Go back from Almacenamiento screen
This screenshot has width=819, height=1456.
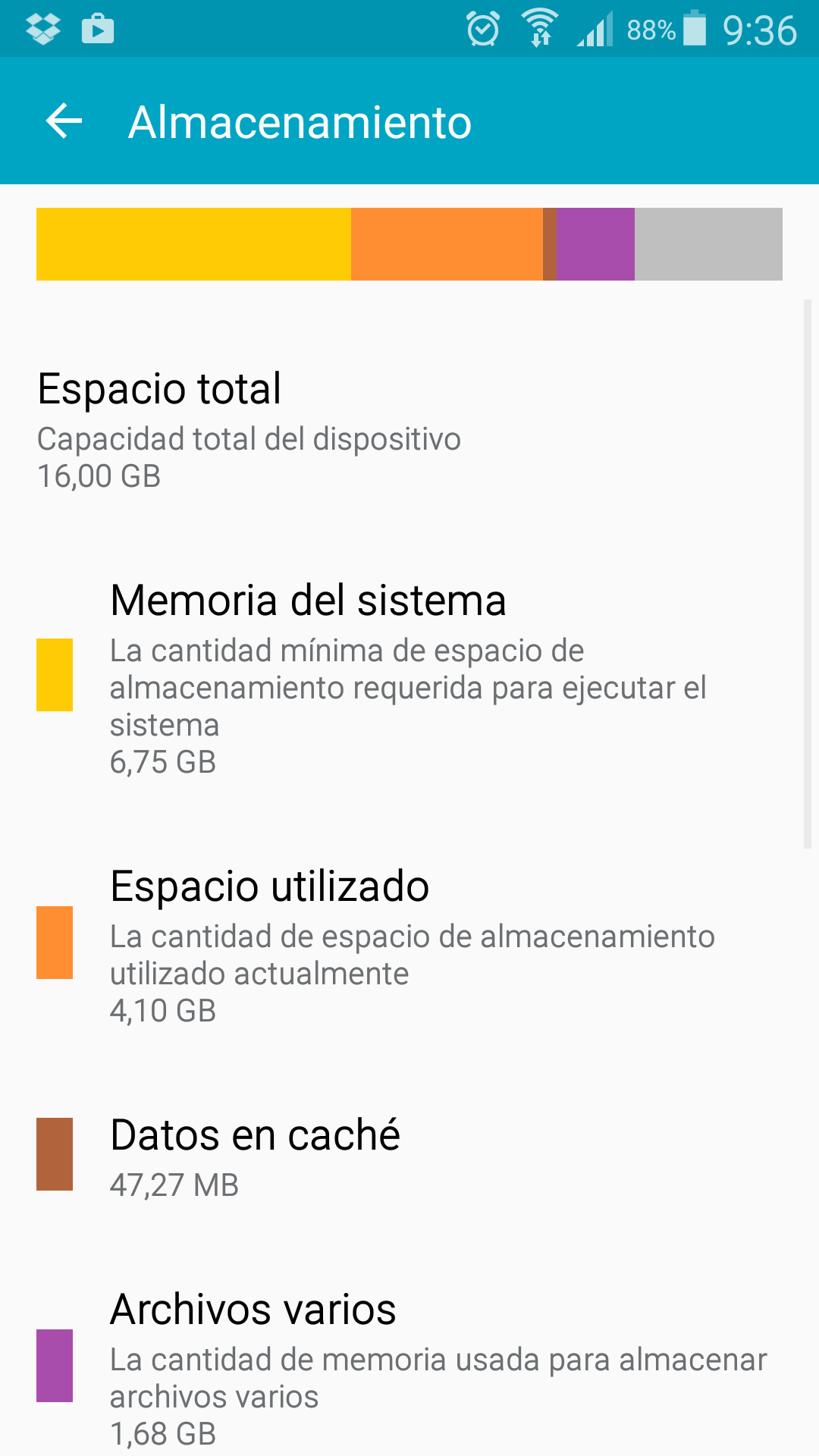coord(64,121)
